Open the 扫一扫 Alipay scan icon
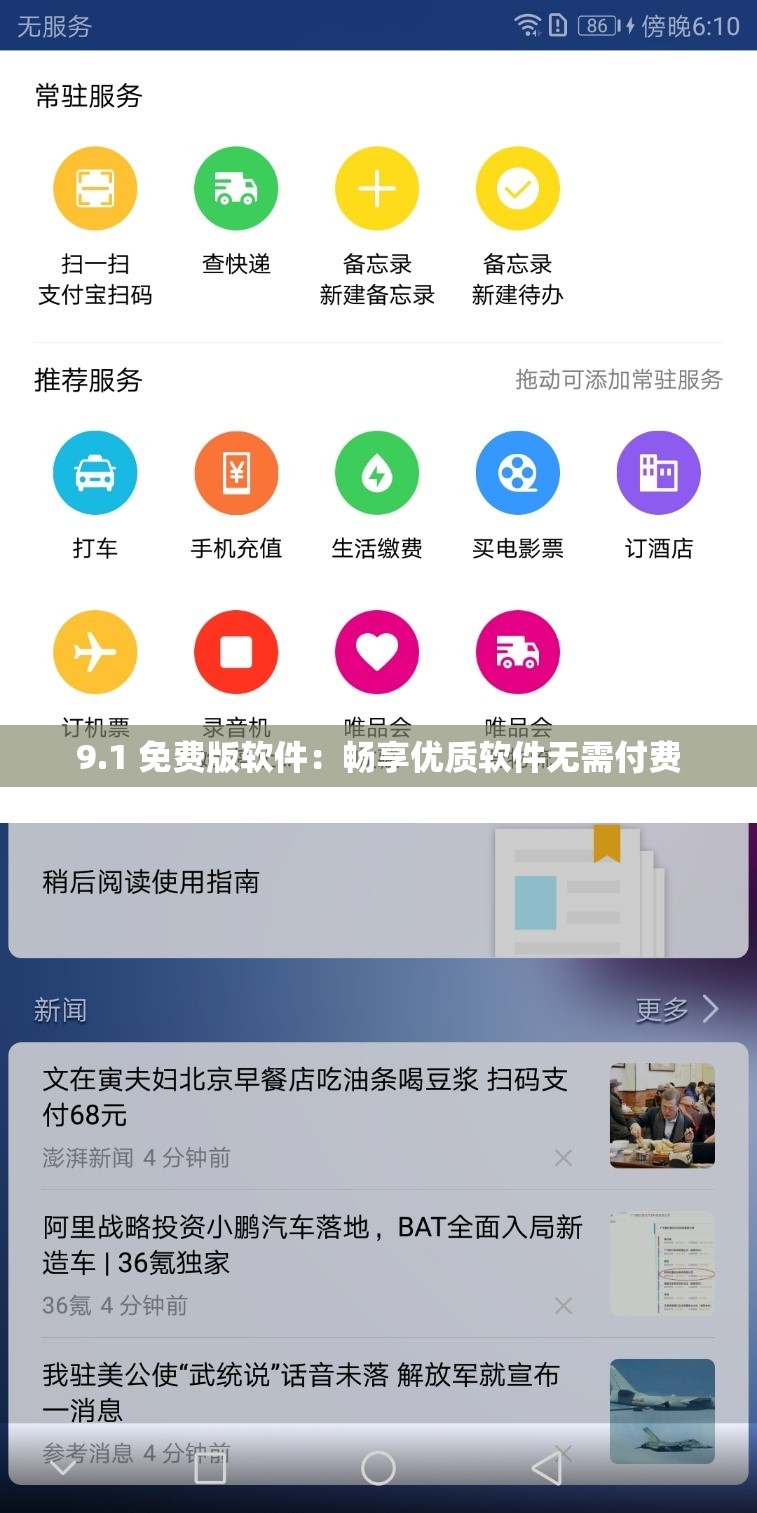 pos(95,187)
